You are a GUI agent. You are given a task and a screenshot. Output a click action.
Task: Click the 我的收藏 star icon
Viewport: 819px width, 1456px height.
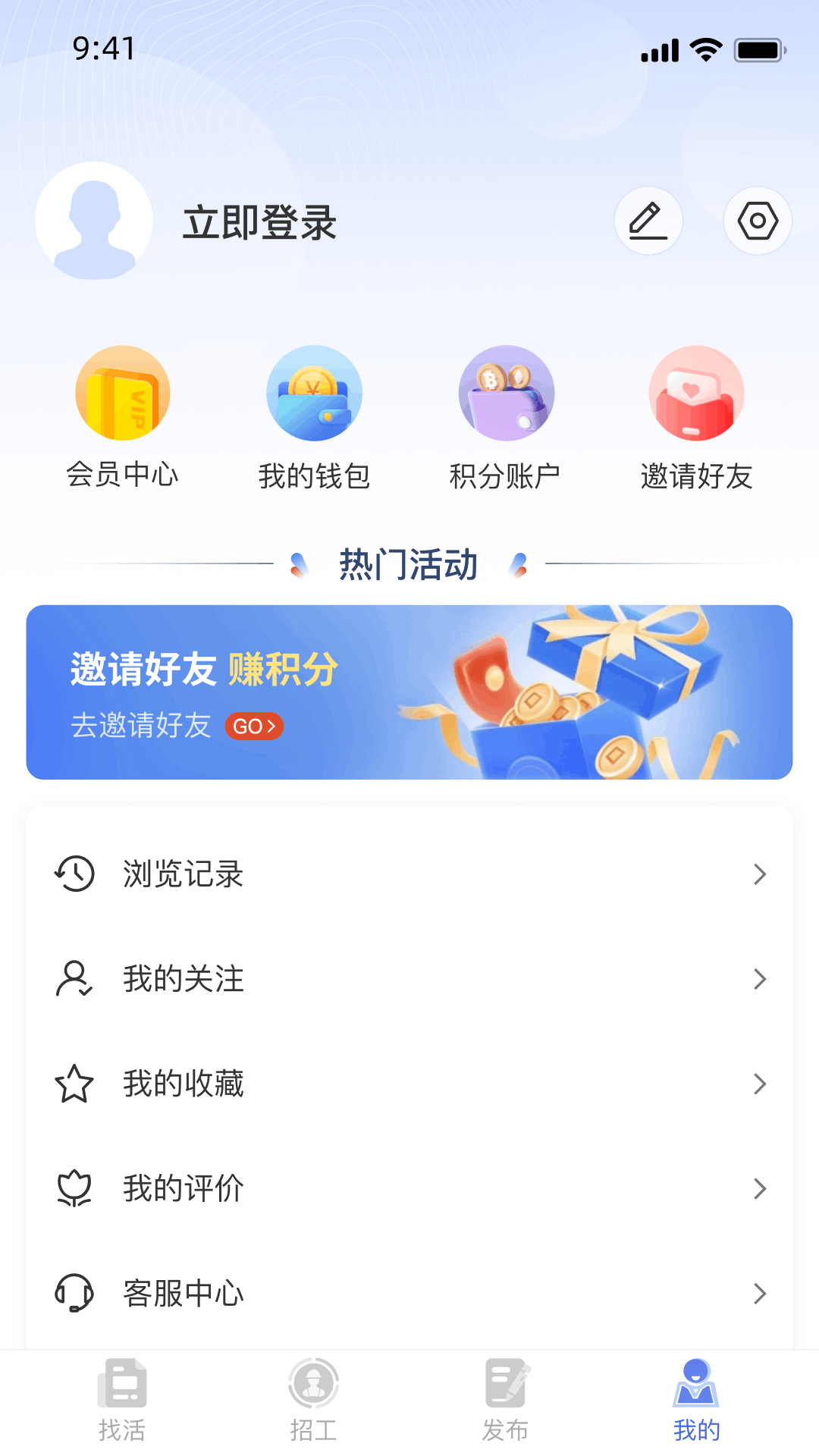pos(74,1084)
